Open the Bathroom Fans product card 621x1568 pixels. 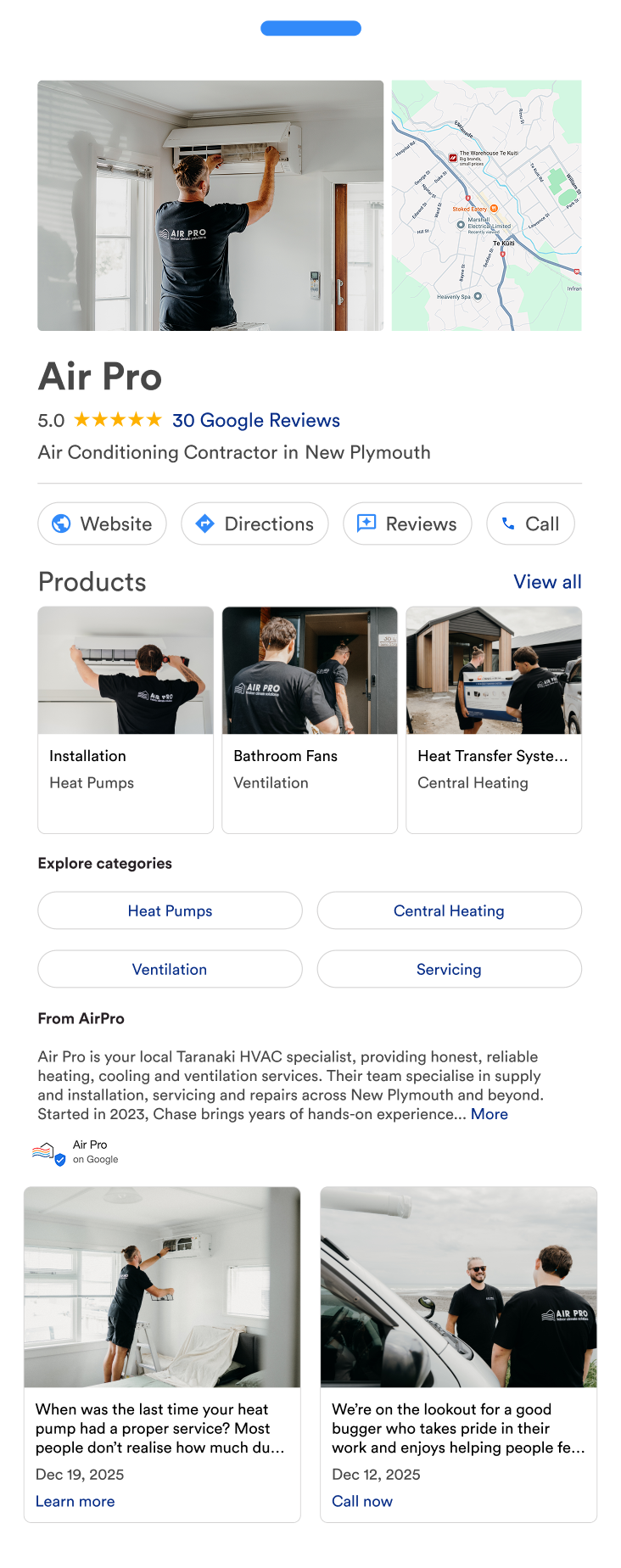pos(310,720)
